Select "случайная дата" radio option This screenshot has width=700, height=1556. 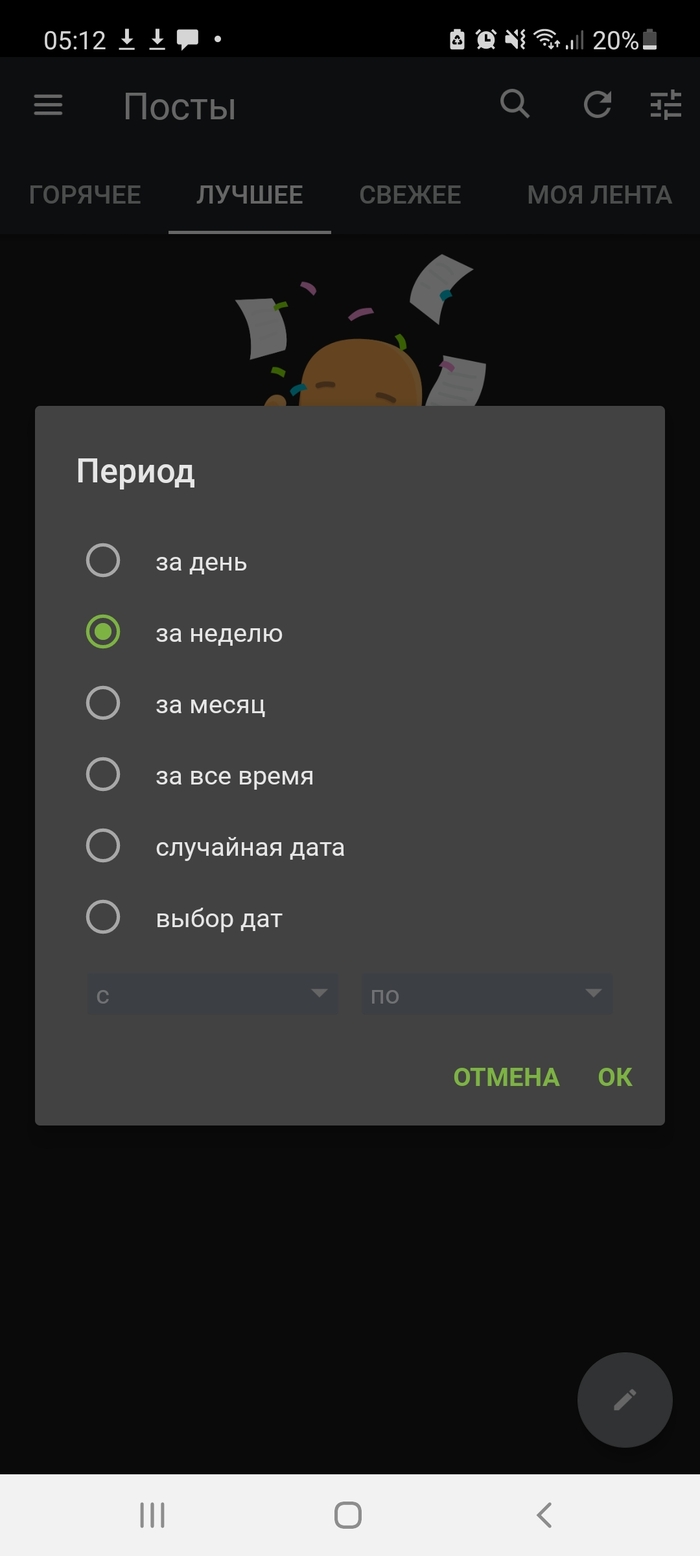103,846
